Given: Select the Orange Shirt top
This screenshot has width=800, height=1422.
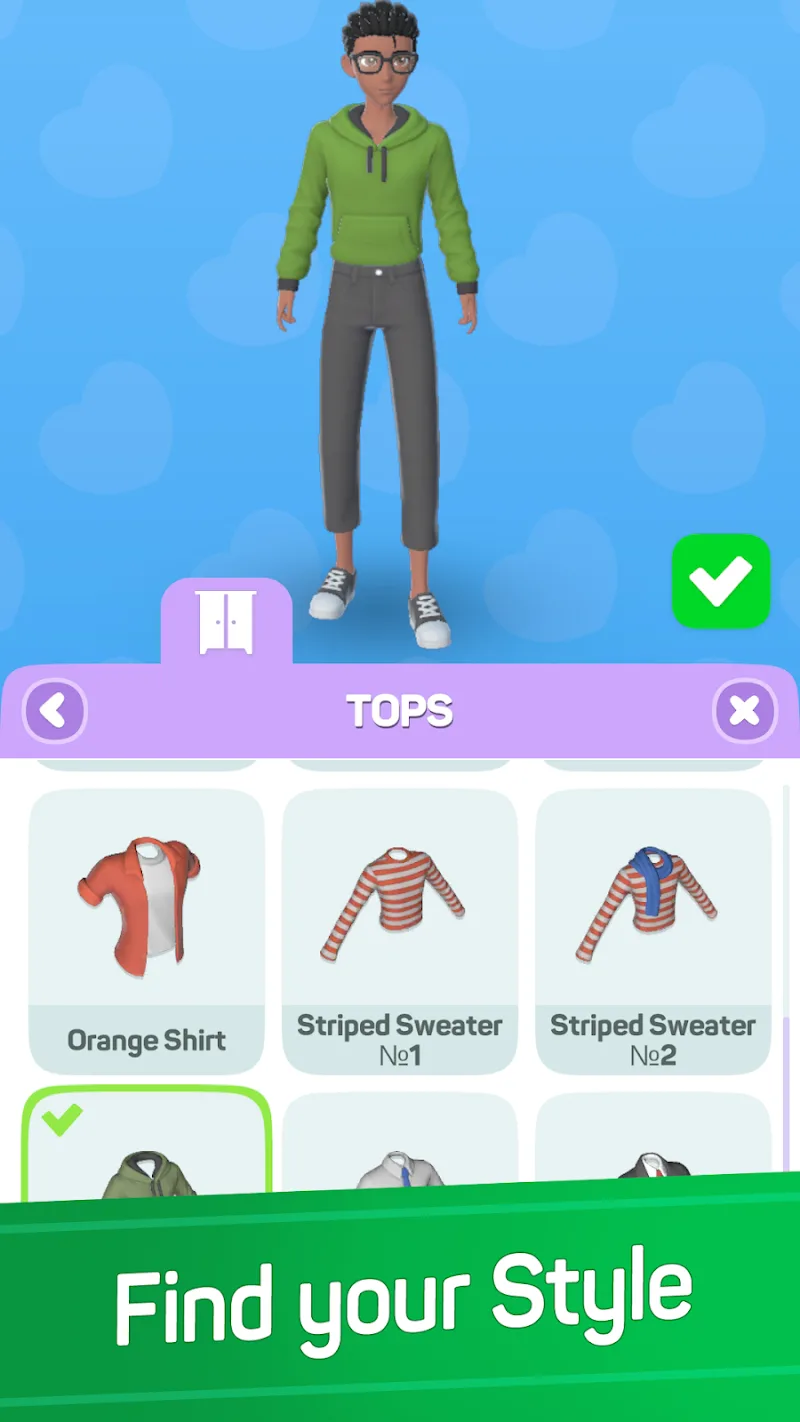Looking at the screenshot, I should (146, 905).
